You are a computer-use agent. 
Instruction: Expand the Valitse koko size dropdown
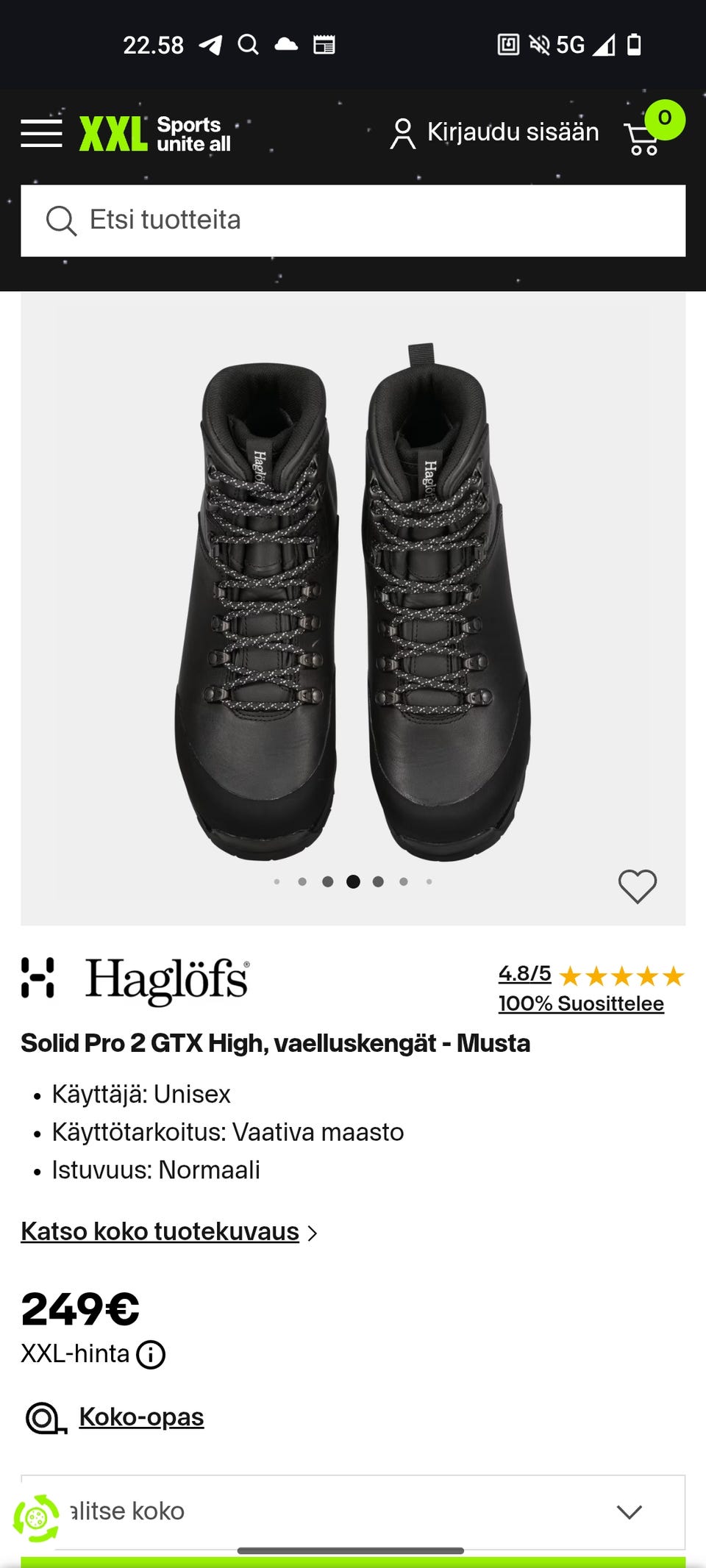coord(353,1511)
